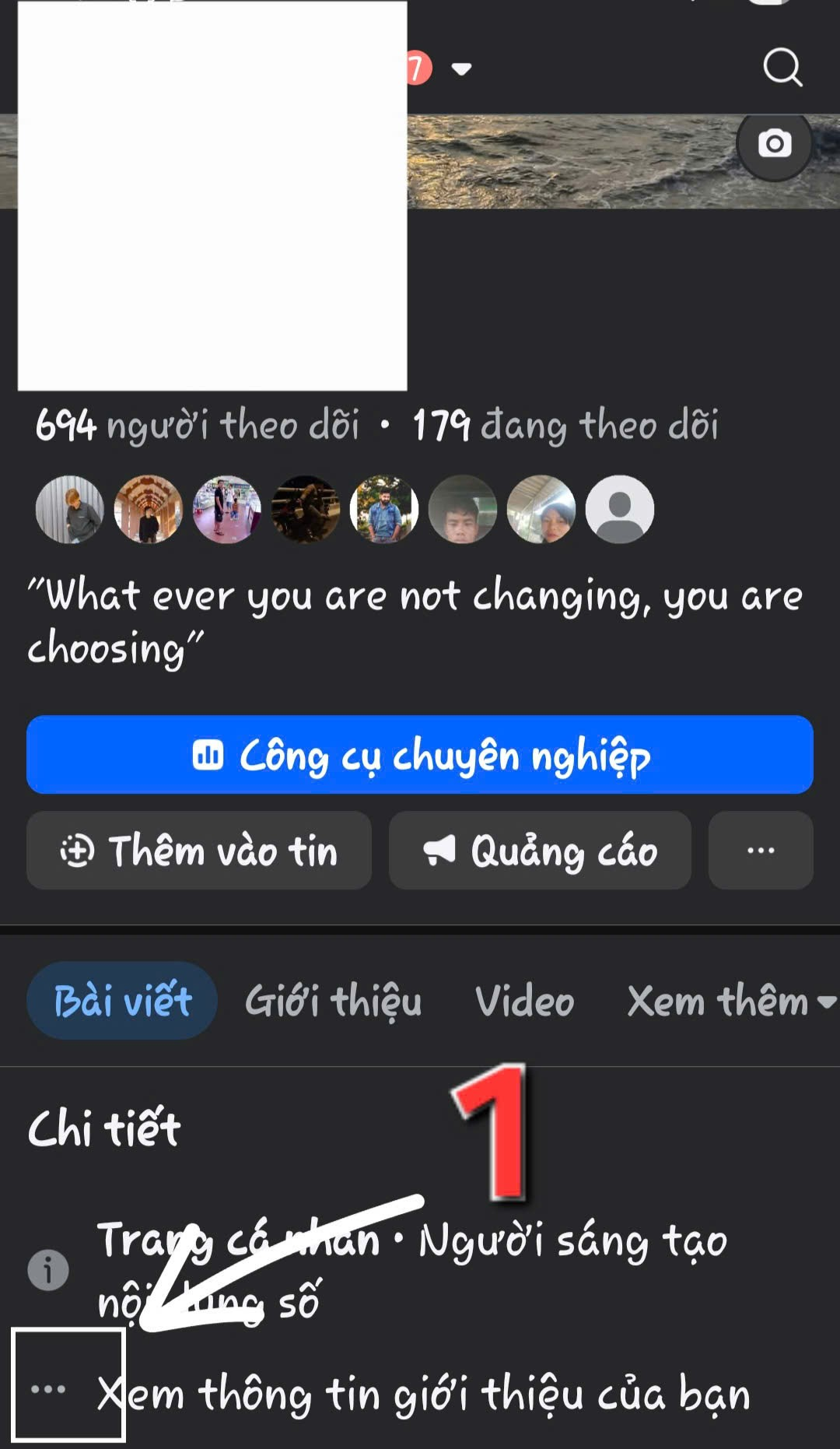Viewport: 840px width, 1449px height.
Task: Switch to the Giới thiệu tab
Action: [333, 1002]
